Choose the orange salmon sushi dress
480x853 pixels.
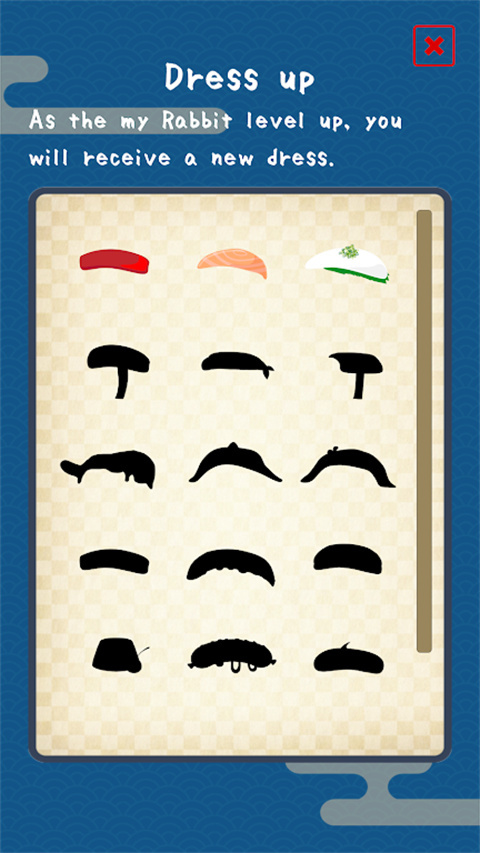(x=232, y=263)
